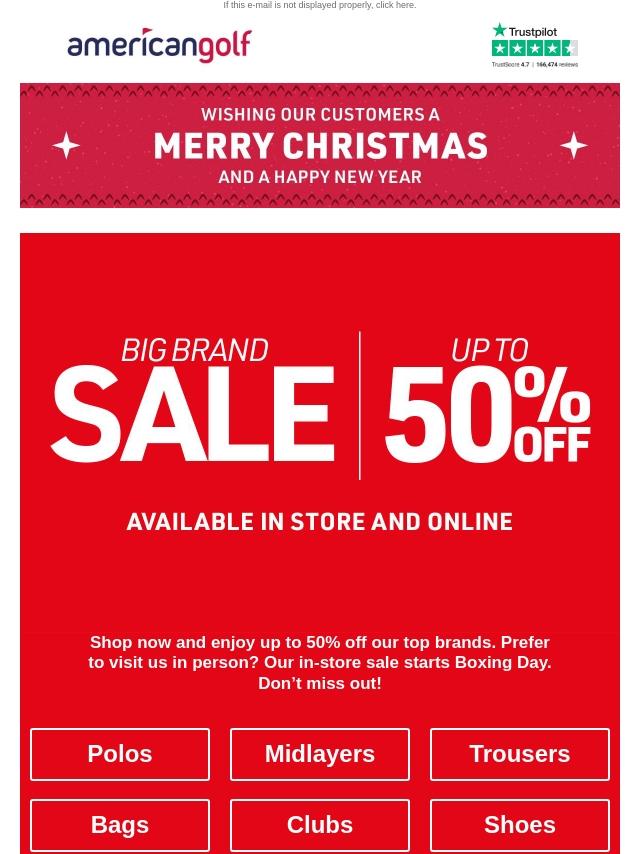This screenshot has width=640, height=854.
Task: Open the Polos sale category
Action: (x=120, y=754)
